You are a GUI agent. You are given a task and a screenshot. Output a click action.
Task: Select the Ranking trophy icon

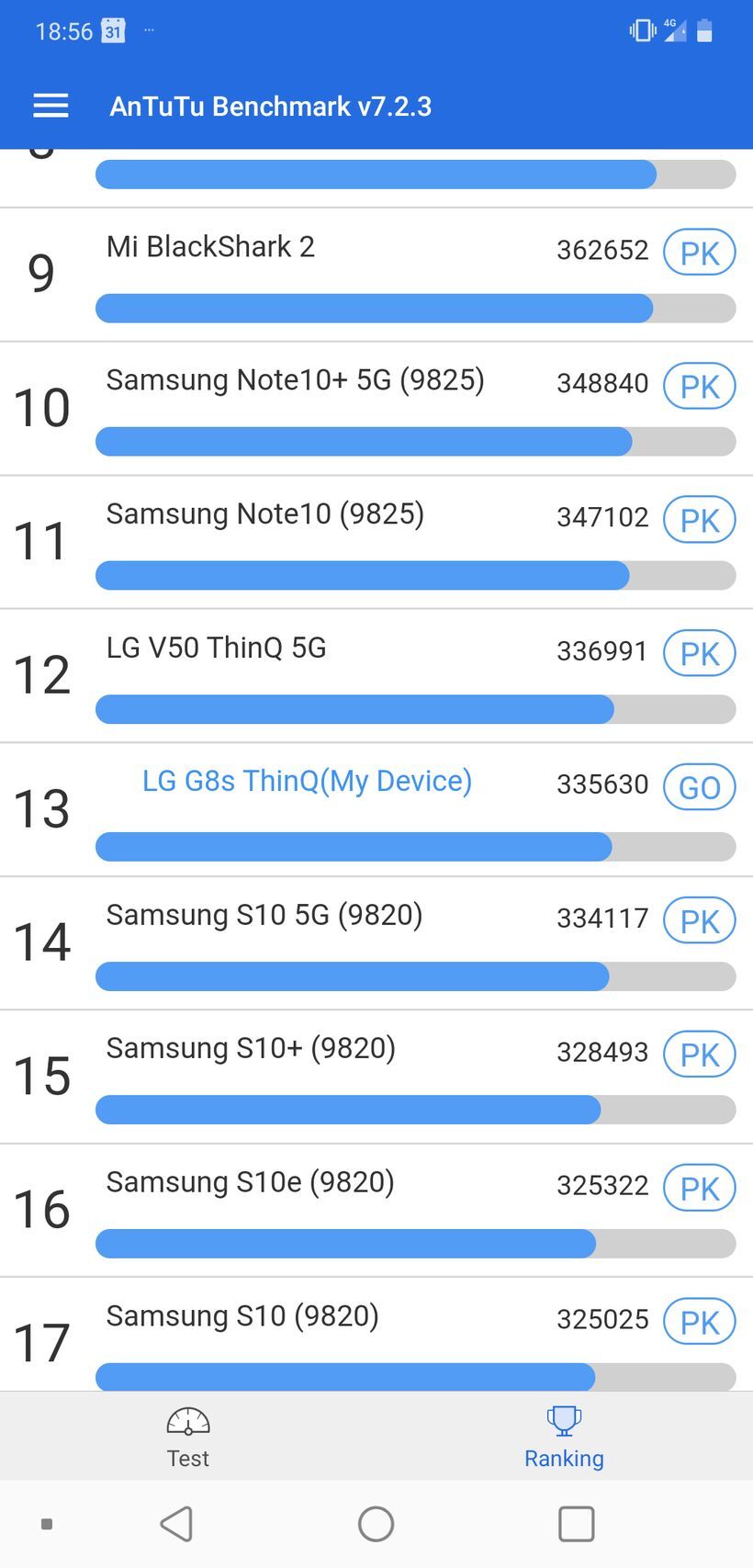563,1420
